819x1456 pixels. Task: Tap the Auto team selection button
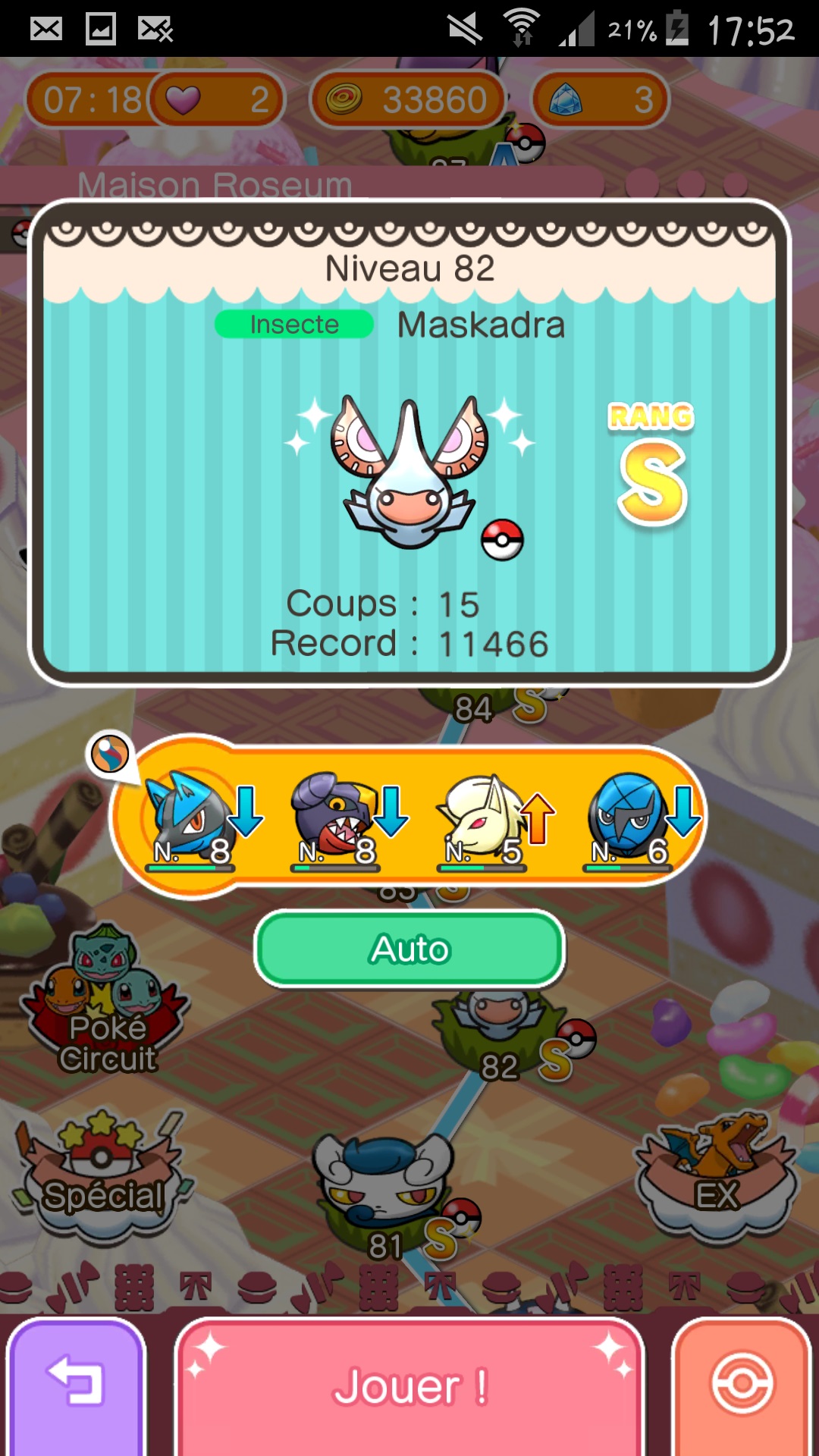coord(409,949)
